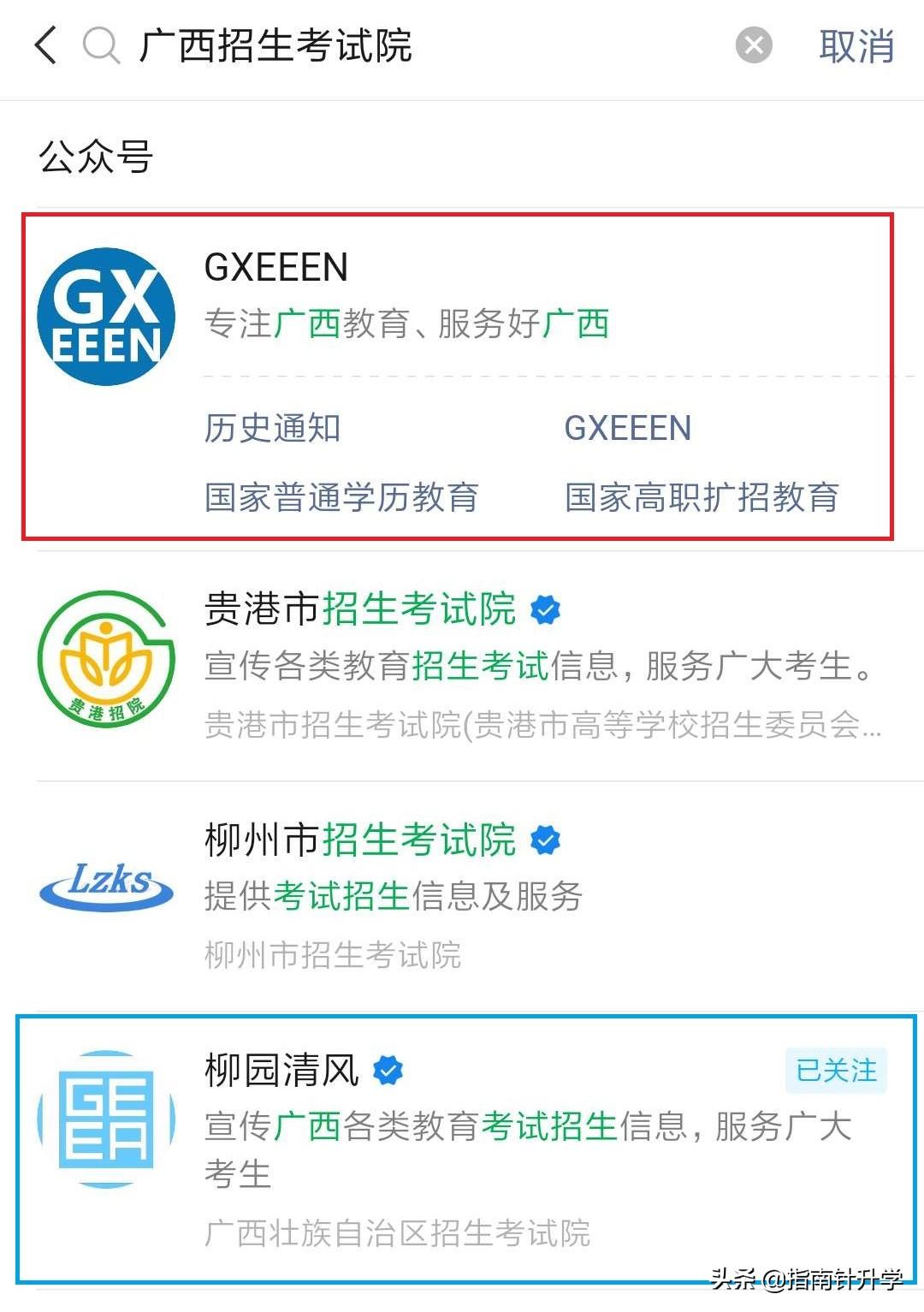Open 国家普通学历教育 link
Image resolution: width=924 pixels, height=1312 pixels.
click(x=341, y=497)
